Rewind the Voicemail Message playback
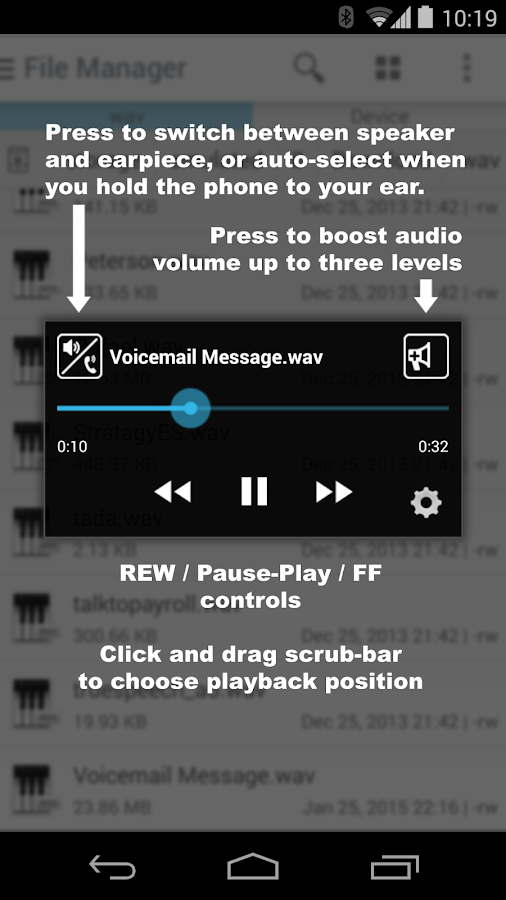506x900 pixels. coord(173,492)
